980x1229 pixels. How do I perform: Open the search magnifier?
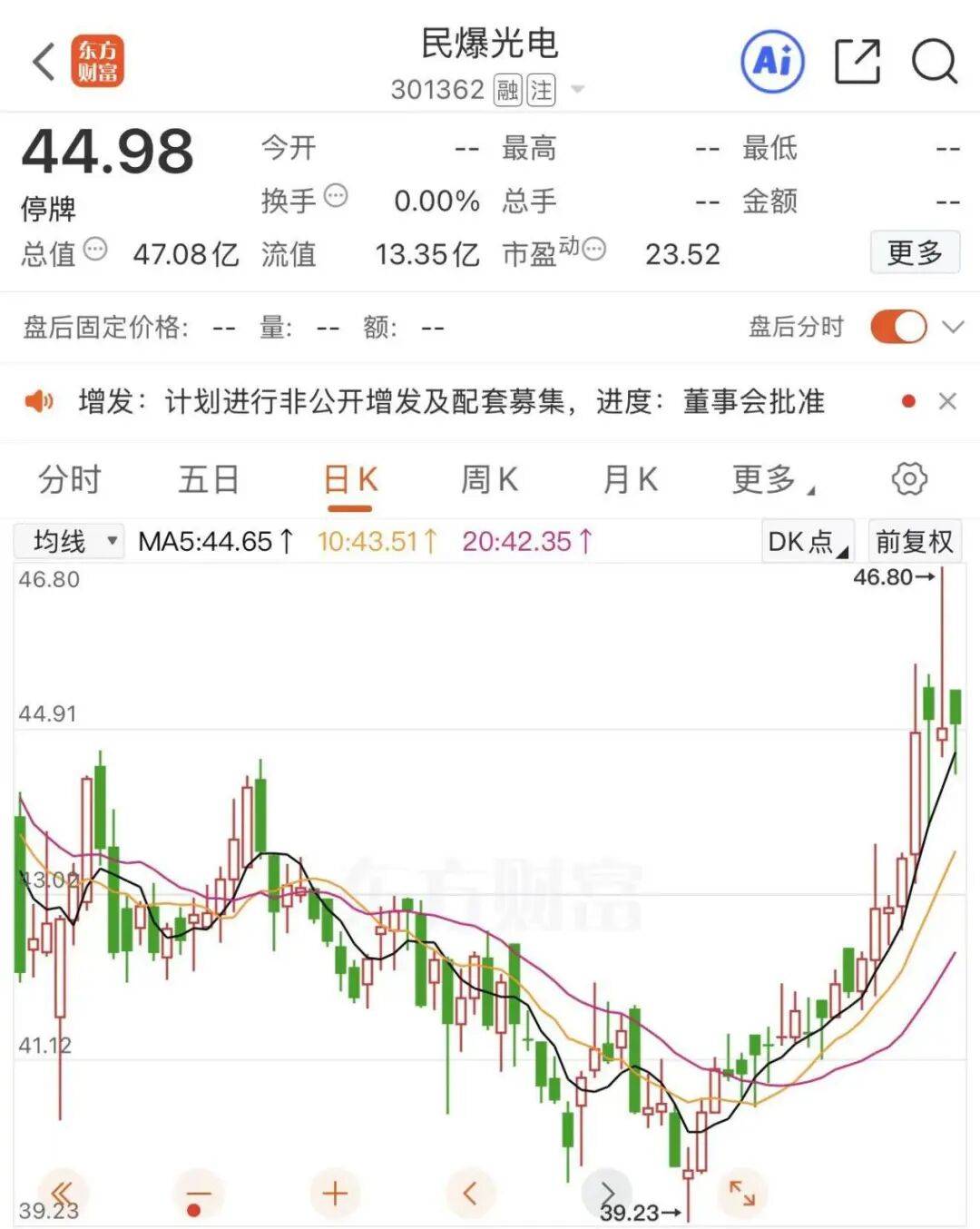(x=934, y=62)
